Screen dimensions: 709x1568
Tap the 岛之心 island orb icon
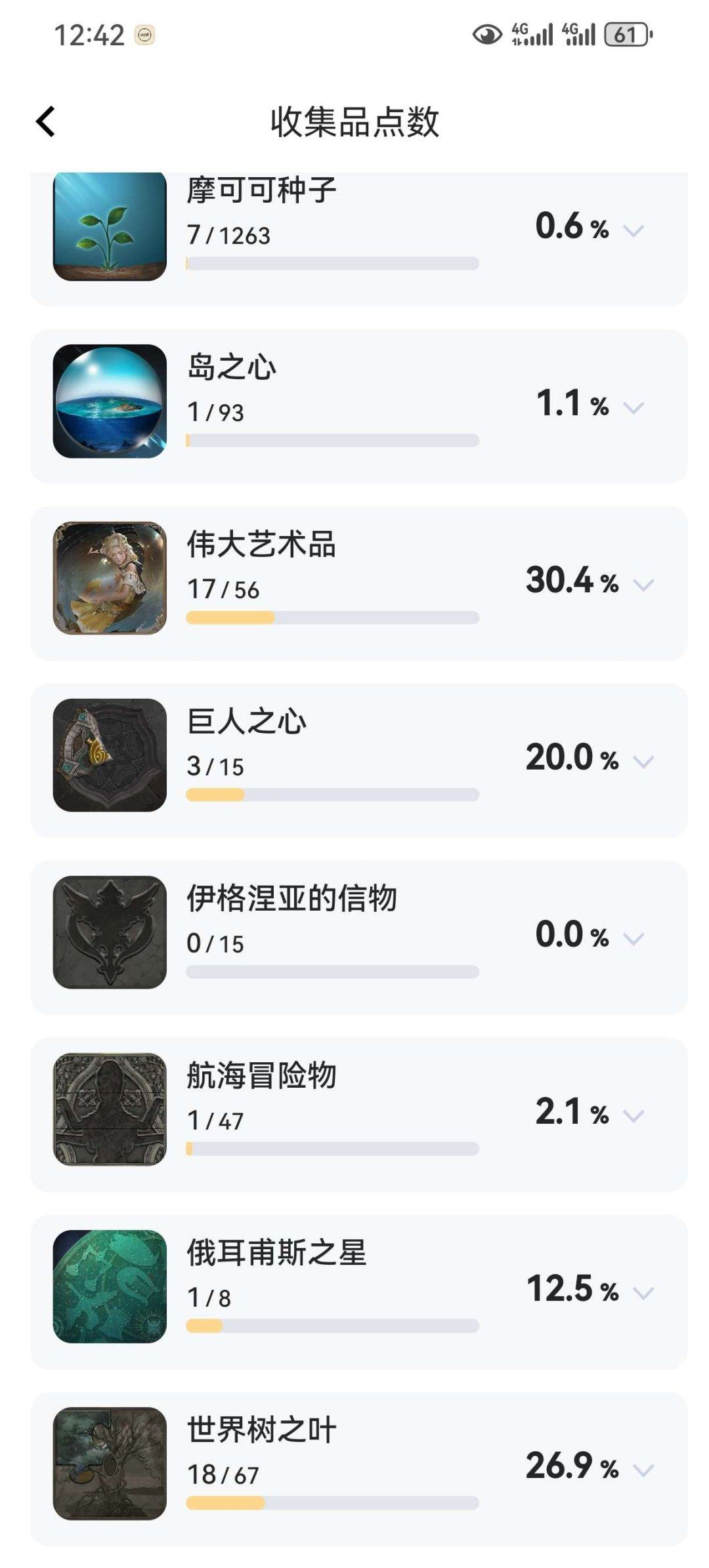click(x=110, y=400)
